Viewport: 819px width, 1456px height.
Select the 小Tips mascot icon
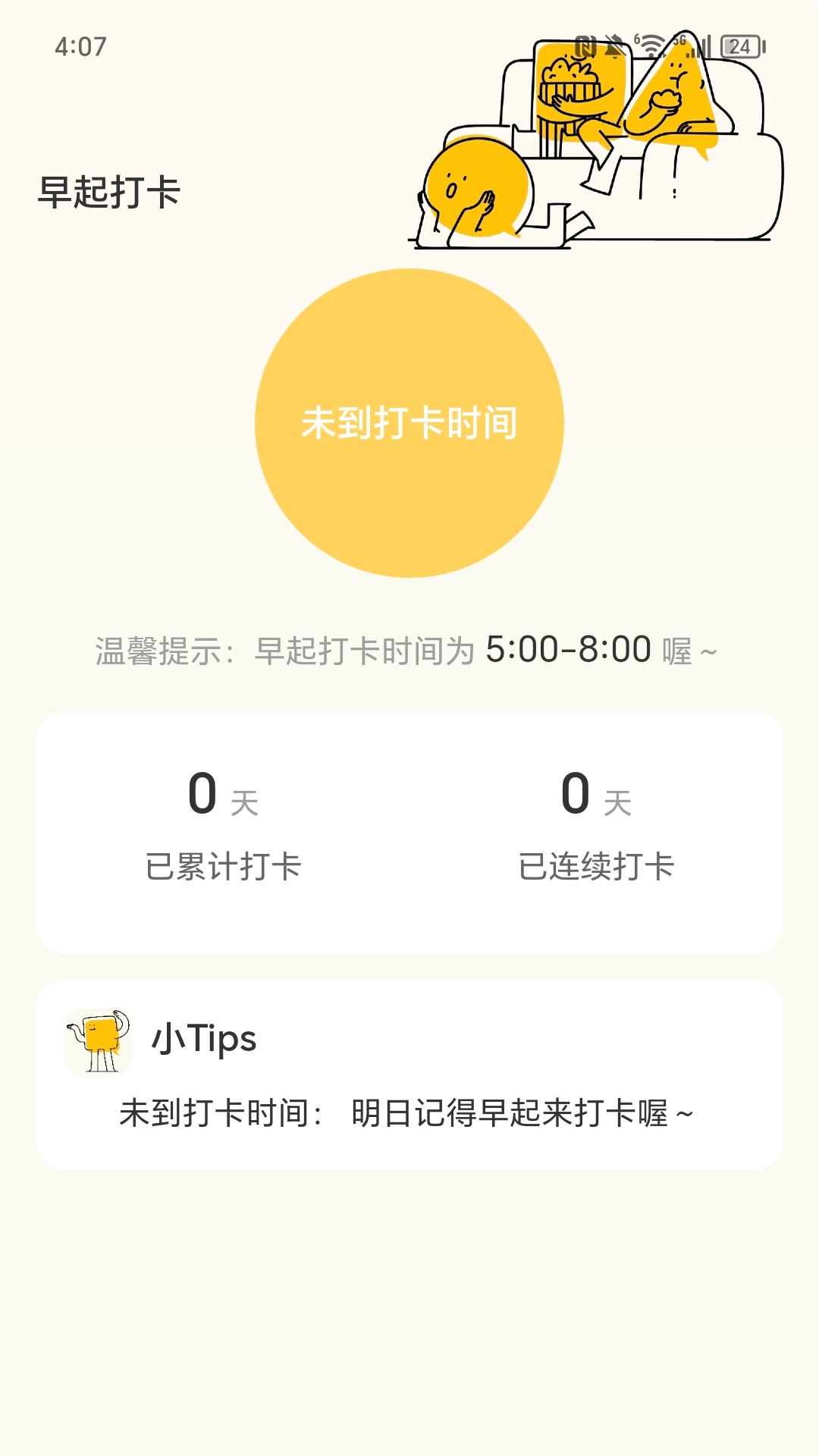click(x=99, y=1039)
